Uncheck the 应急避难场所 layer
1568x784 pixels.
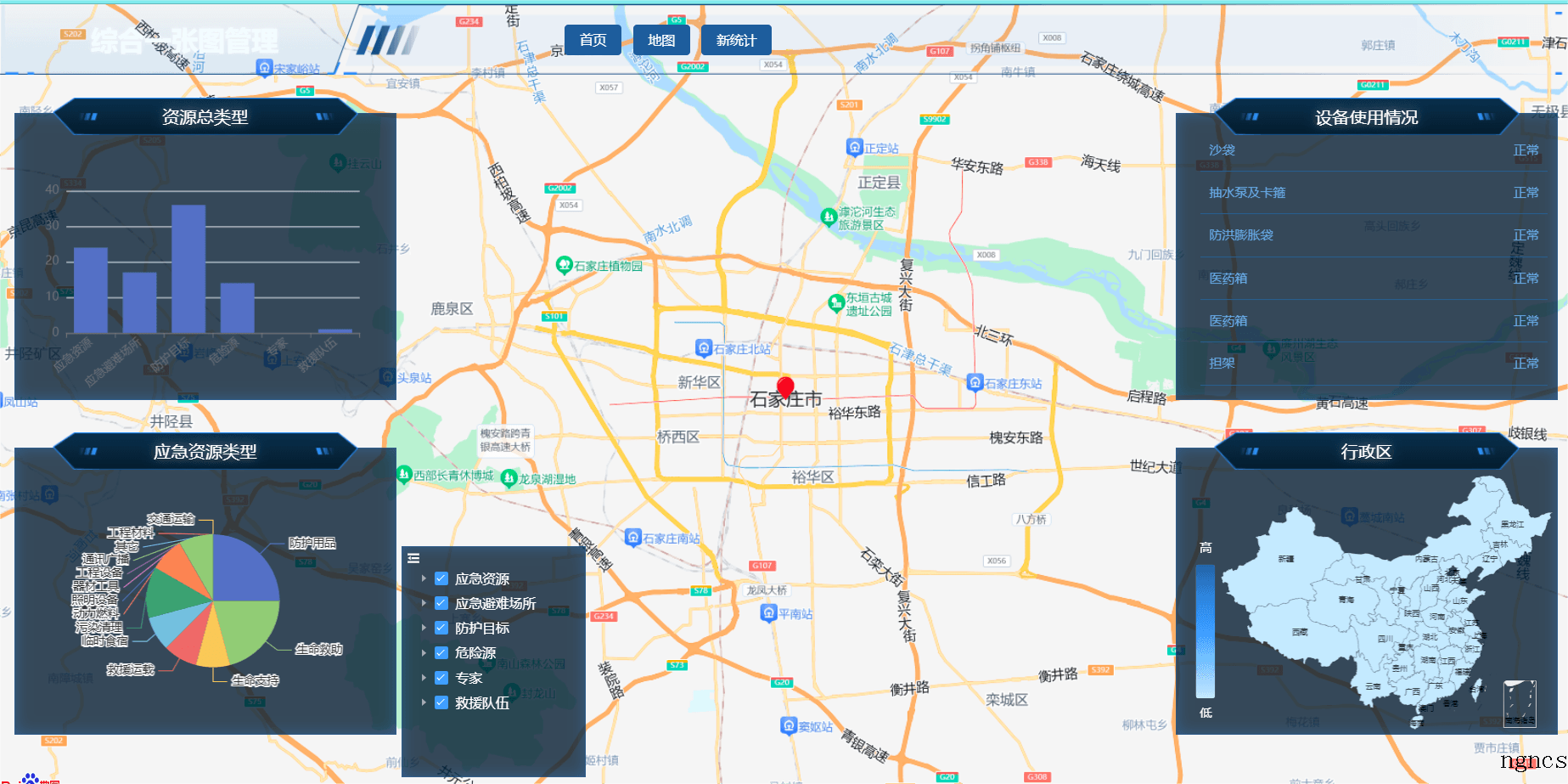pyautogui.click(x=441, y=603)
